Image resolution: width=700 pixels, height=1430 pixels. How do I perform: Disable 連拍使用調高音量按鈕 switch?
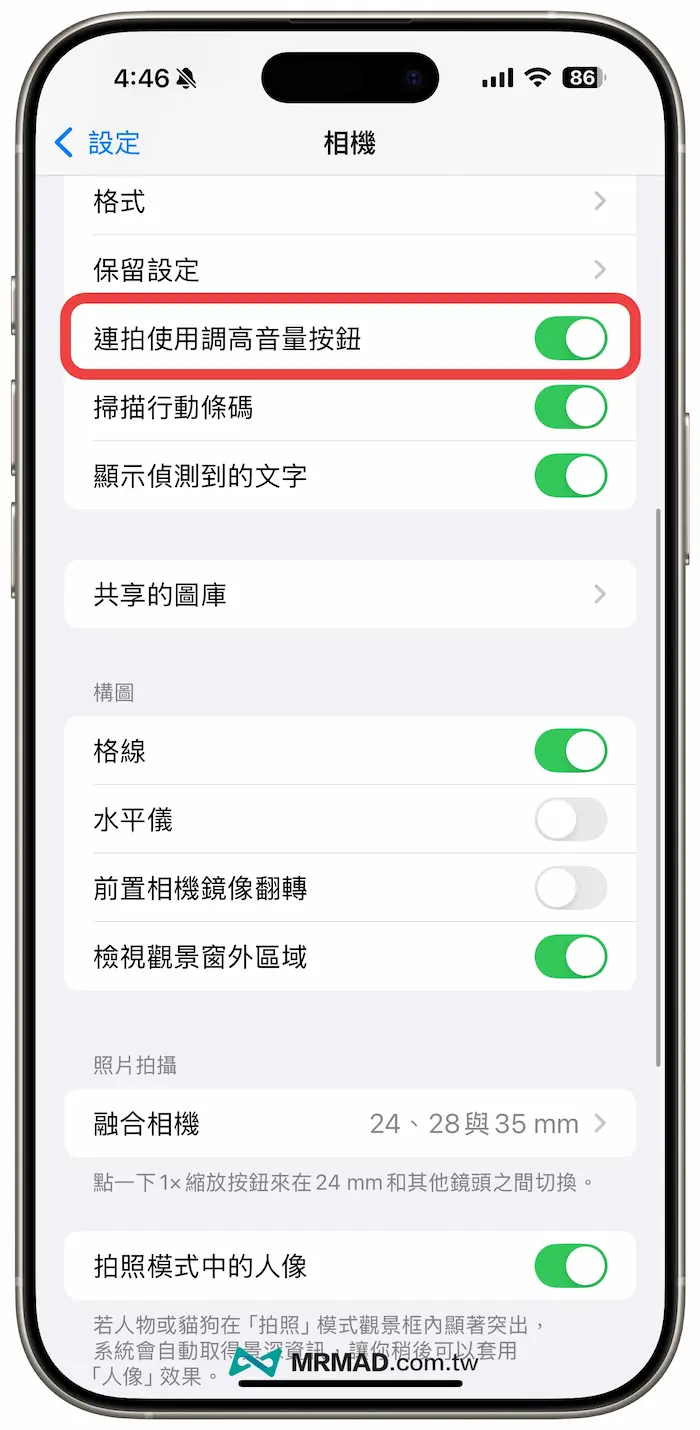click(x=570, y=339)
